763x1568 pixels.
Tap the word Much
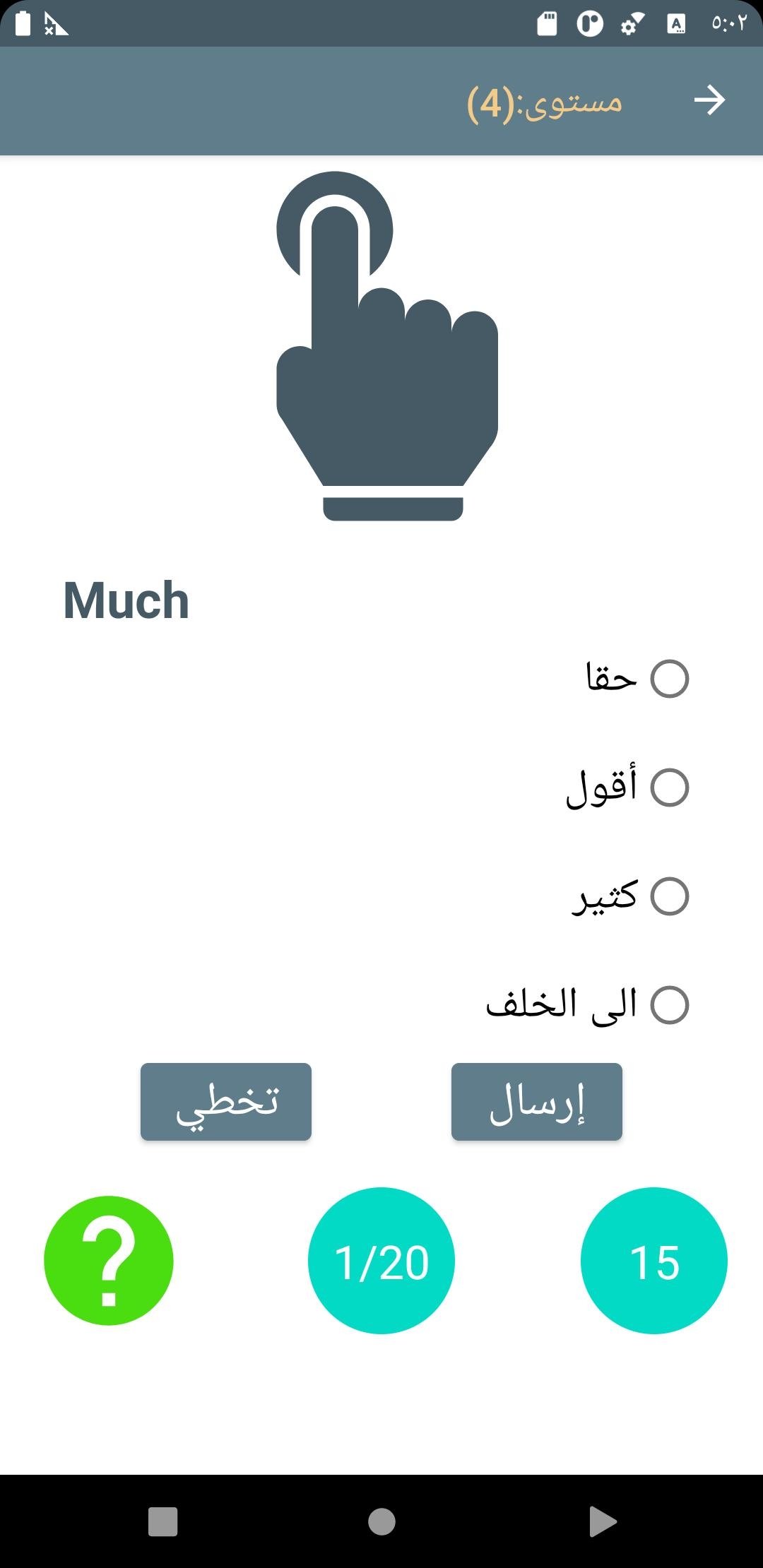pos(125,600)
